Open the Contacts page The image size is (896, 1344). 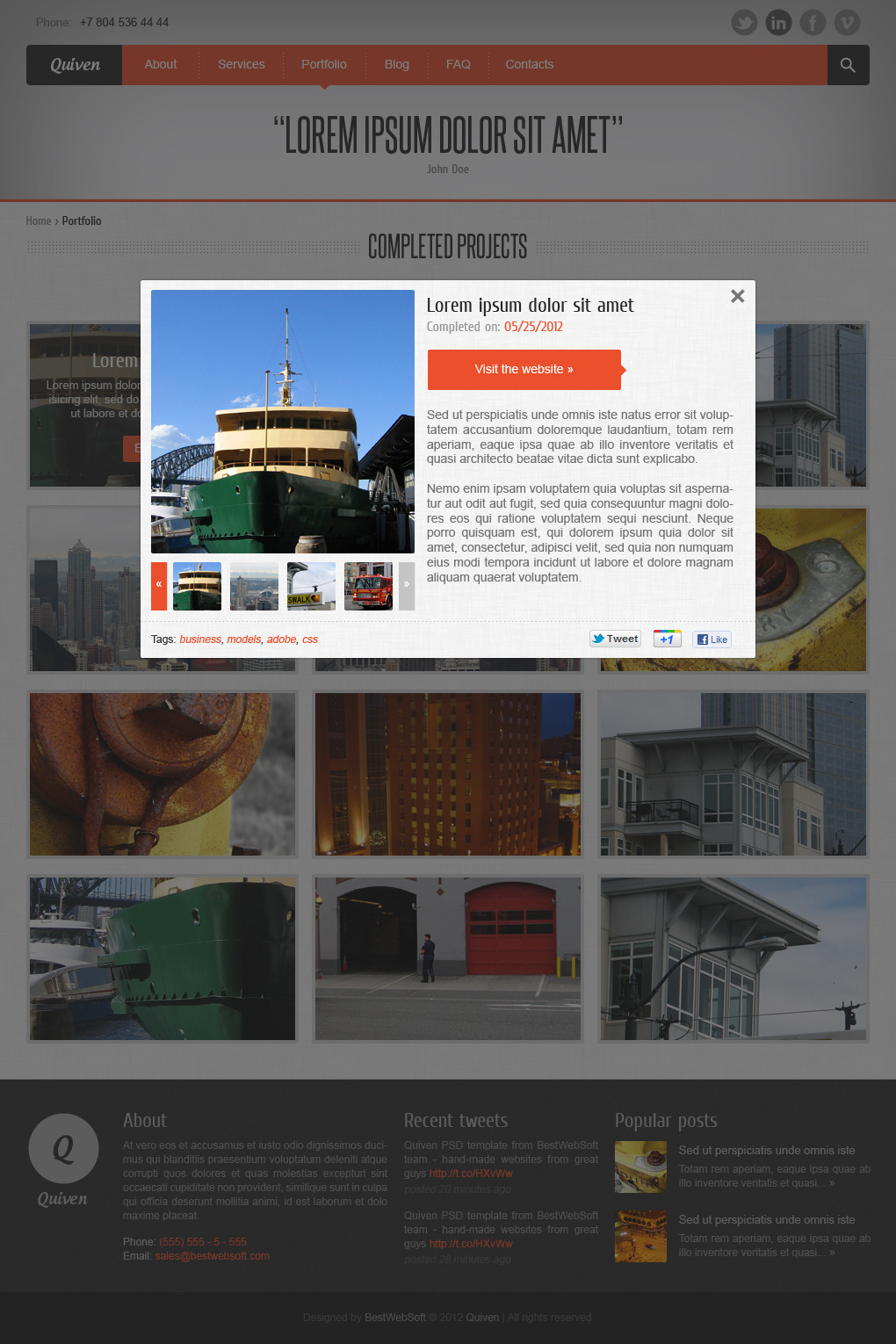[x=529, y=65]
